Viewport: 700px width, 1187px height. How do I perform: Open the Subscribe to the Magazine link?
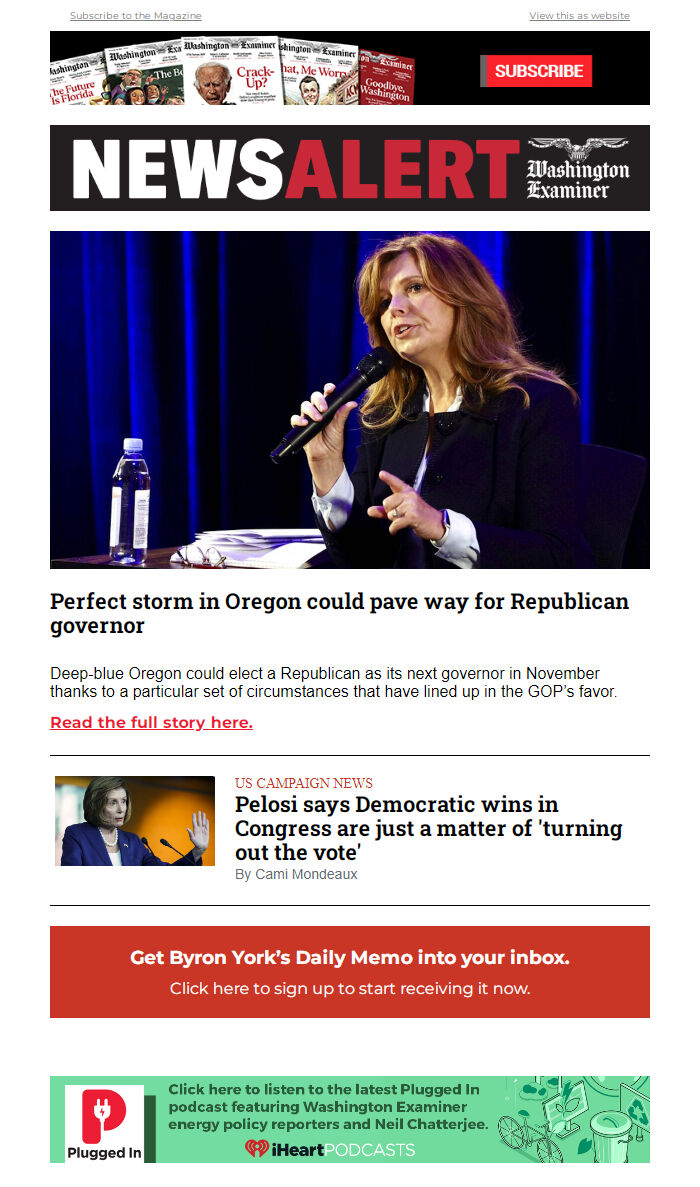[135, 16]
